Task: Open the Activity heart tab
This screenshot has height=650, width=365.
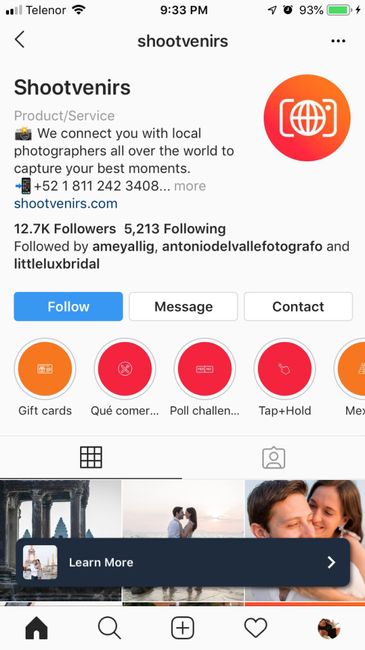Action: (x=256, y=628)
